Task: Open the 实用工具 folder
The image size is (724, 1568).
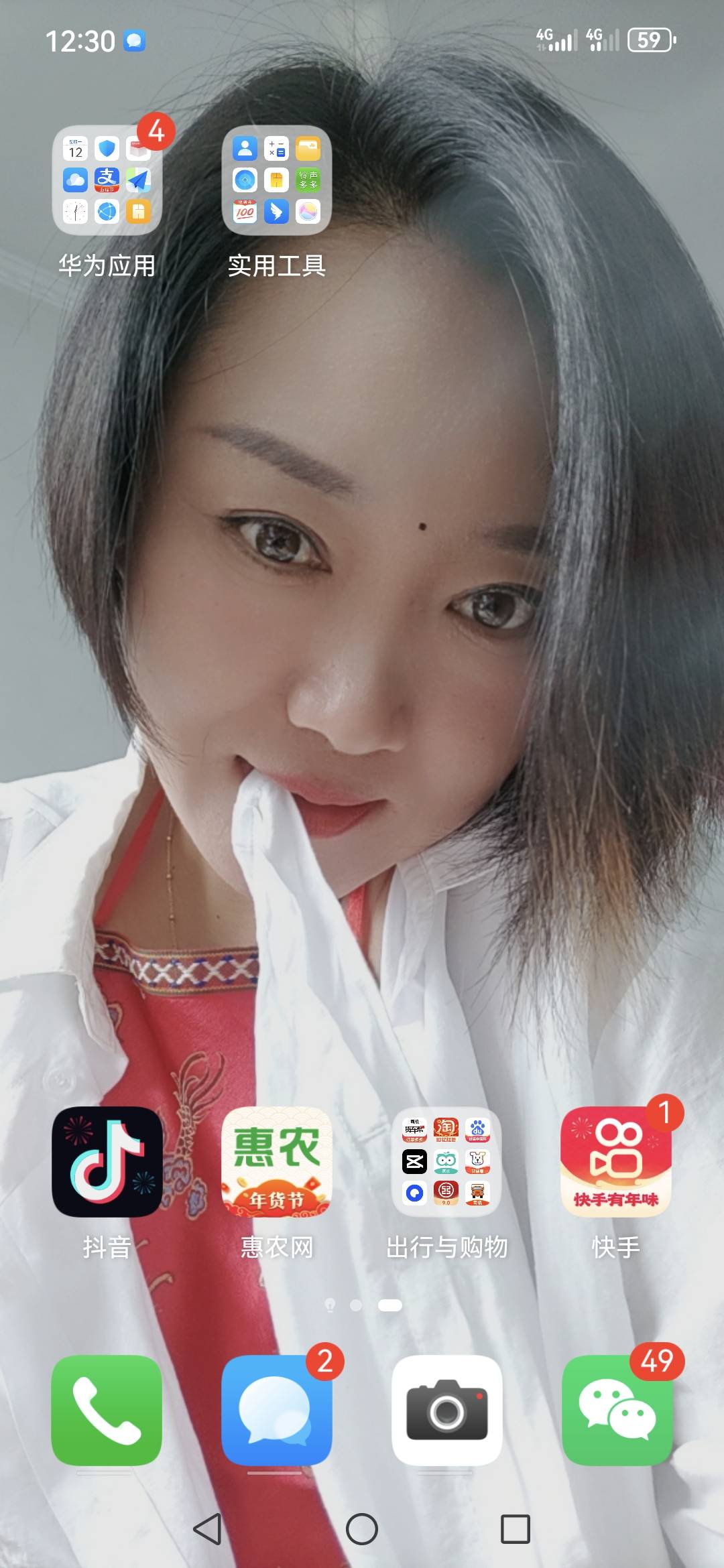Action: coord(277,181)
